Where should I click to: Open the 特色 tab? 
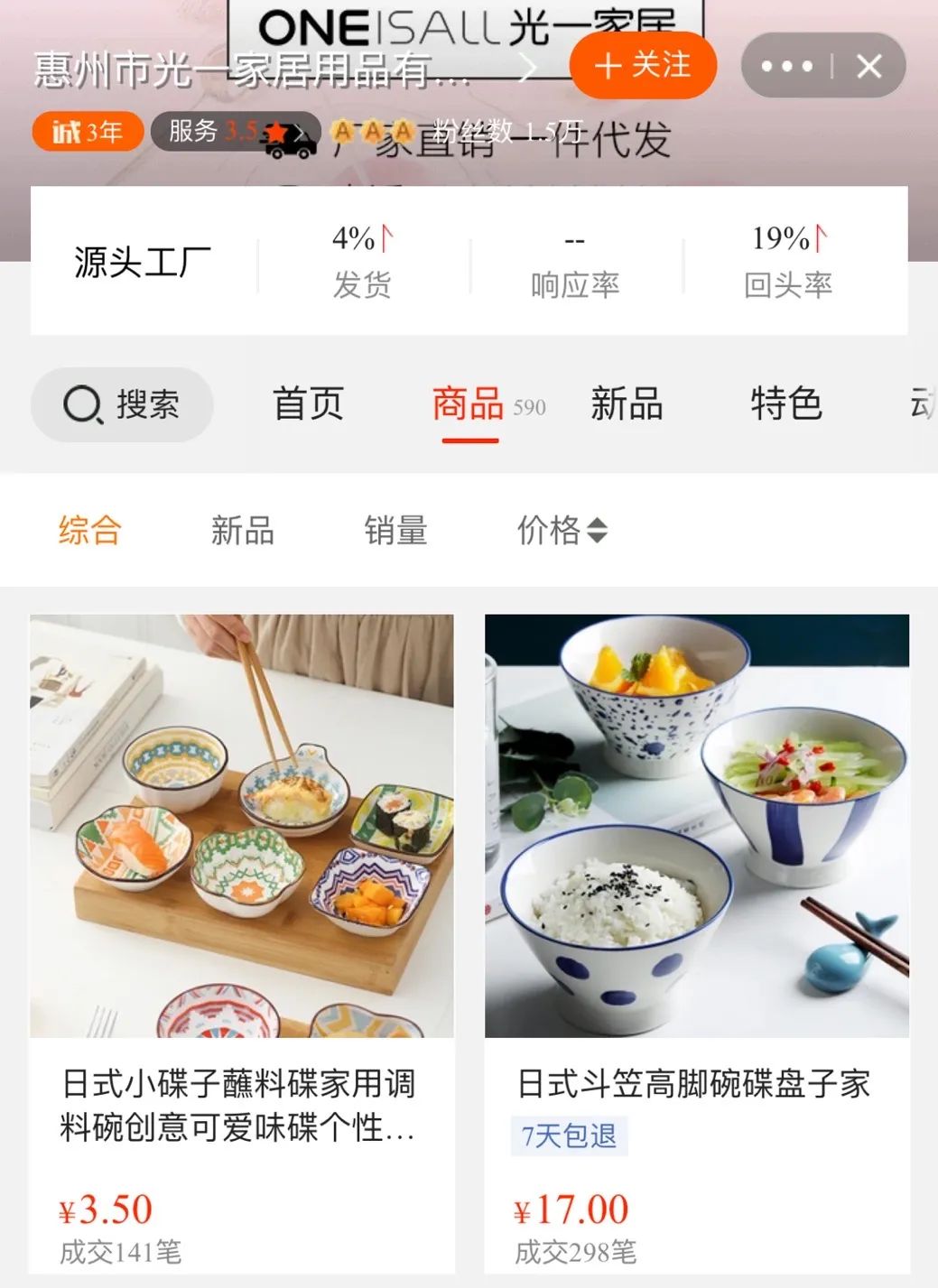(x=785, y=404)
